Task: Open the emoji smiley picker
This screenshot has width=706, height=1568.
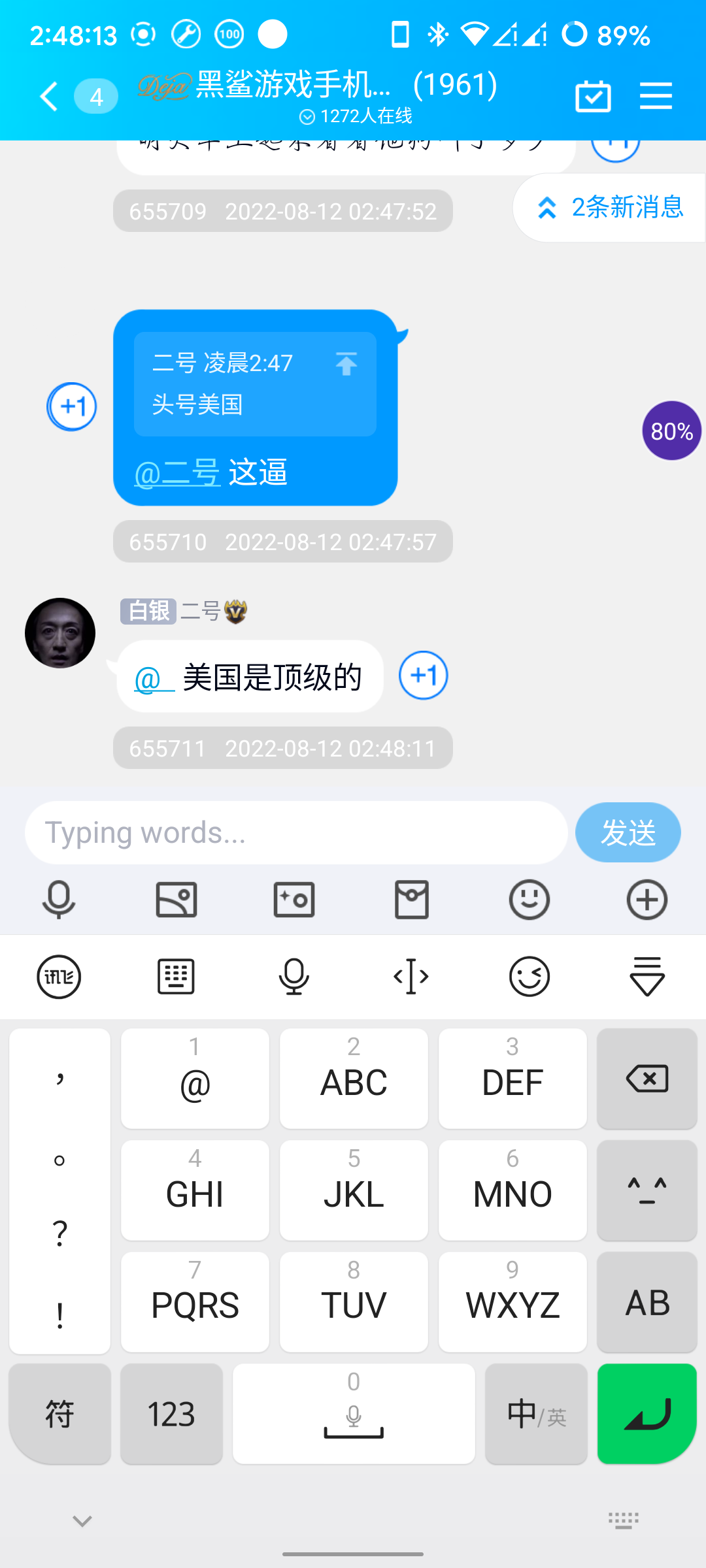Action: pyautogui.click(x=529, y=900)
